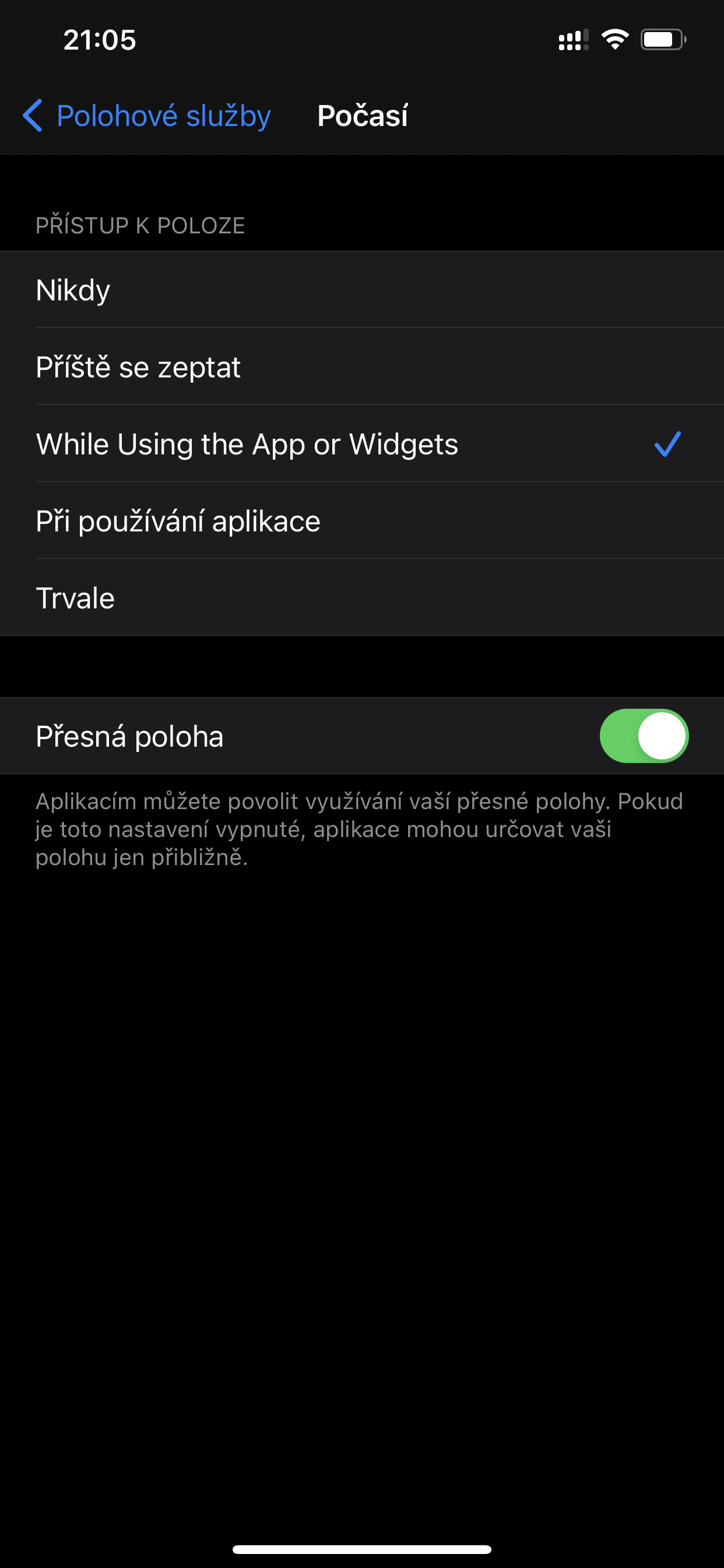724x1568 pixels.
Task: Disable the Přesná poloha switch
Action: (x=643, y=736)
